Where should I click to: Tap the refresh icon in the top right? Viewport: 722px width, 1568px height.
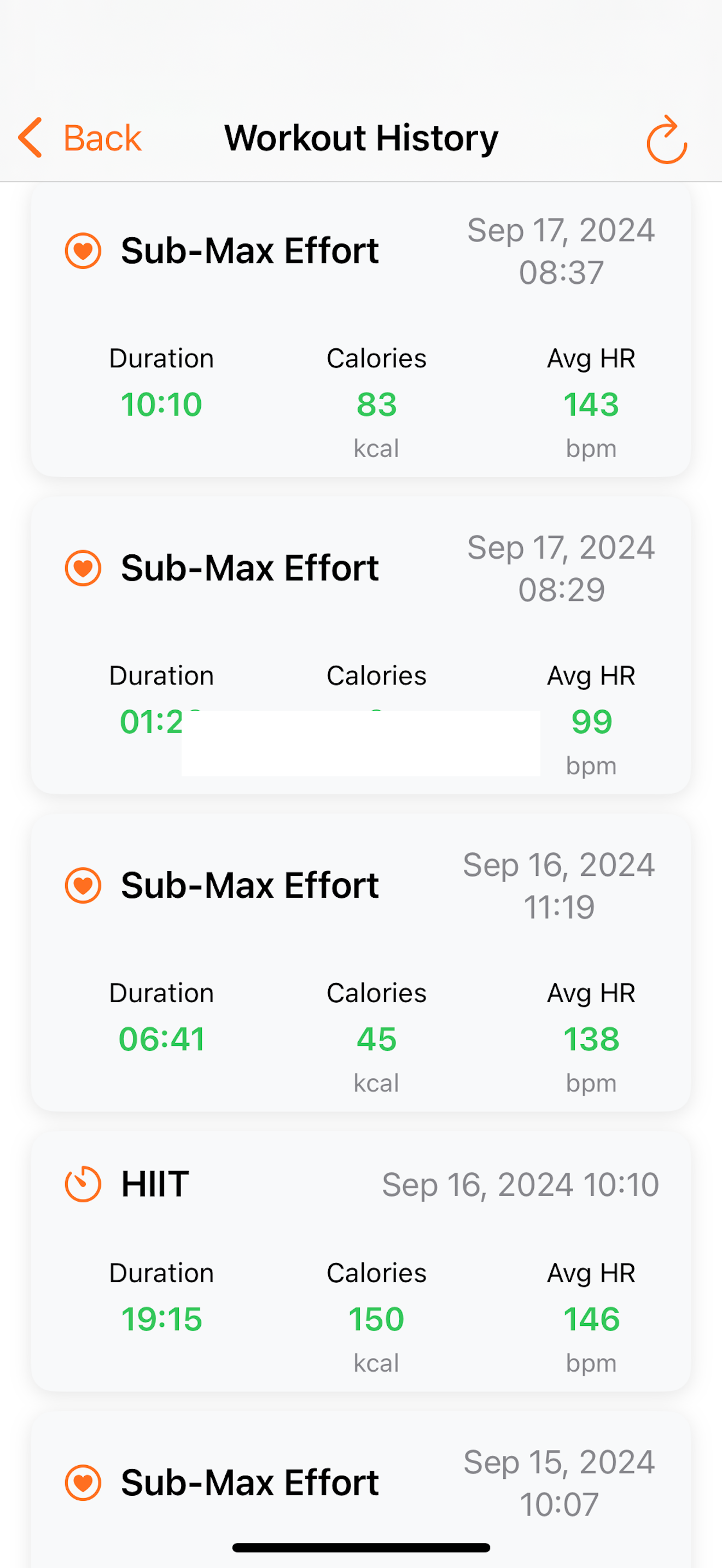(x=665, y=139)
